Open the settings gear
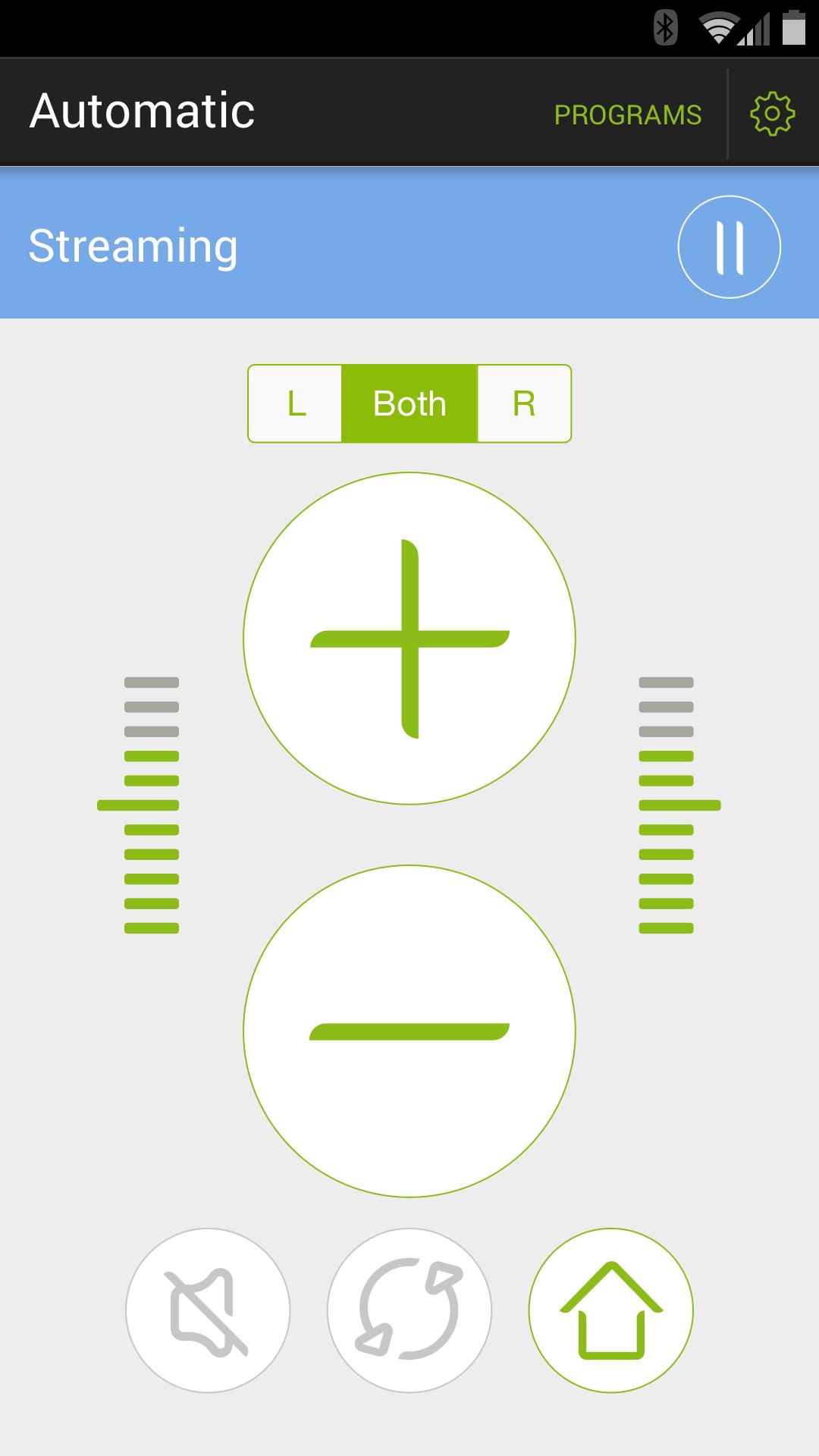 771,111
